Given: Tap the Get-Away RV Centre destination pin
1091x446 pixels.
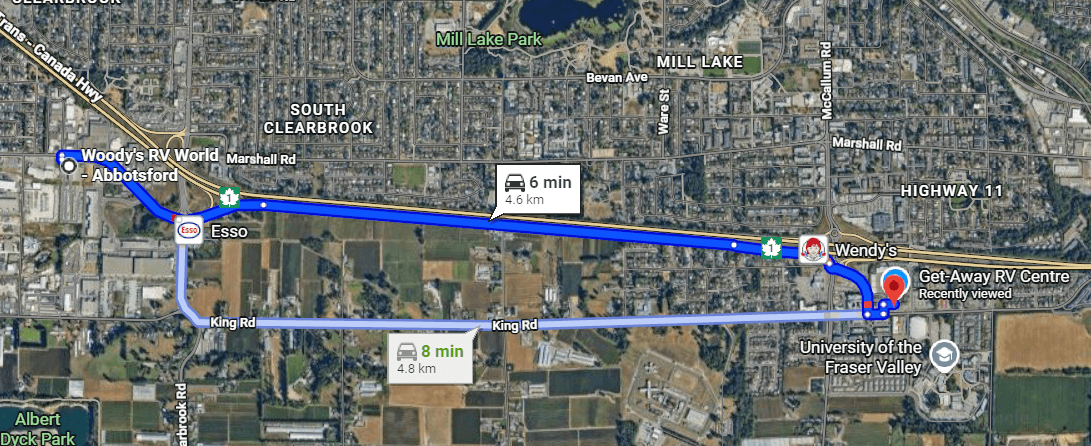Looking at the screenshot, I should tap(893, 283).
